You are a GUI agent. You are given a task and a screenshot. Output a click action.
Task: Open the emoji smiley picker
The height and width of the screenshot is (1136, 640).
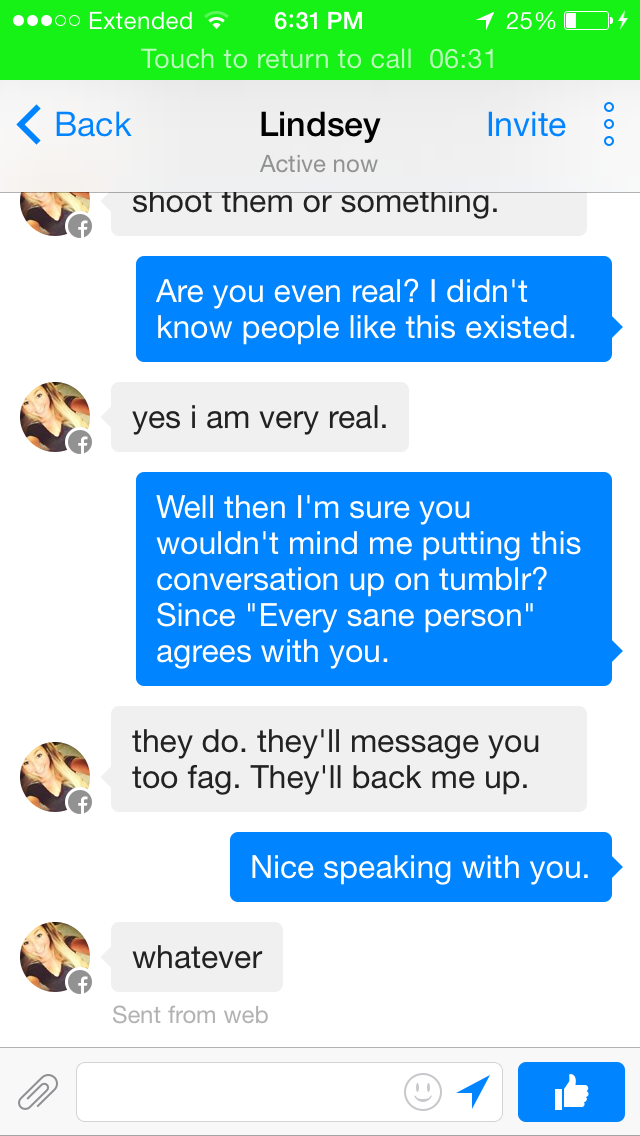point(423,1092)
